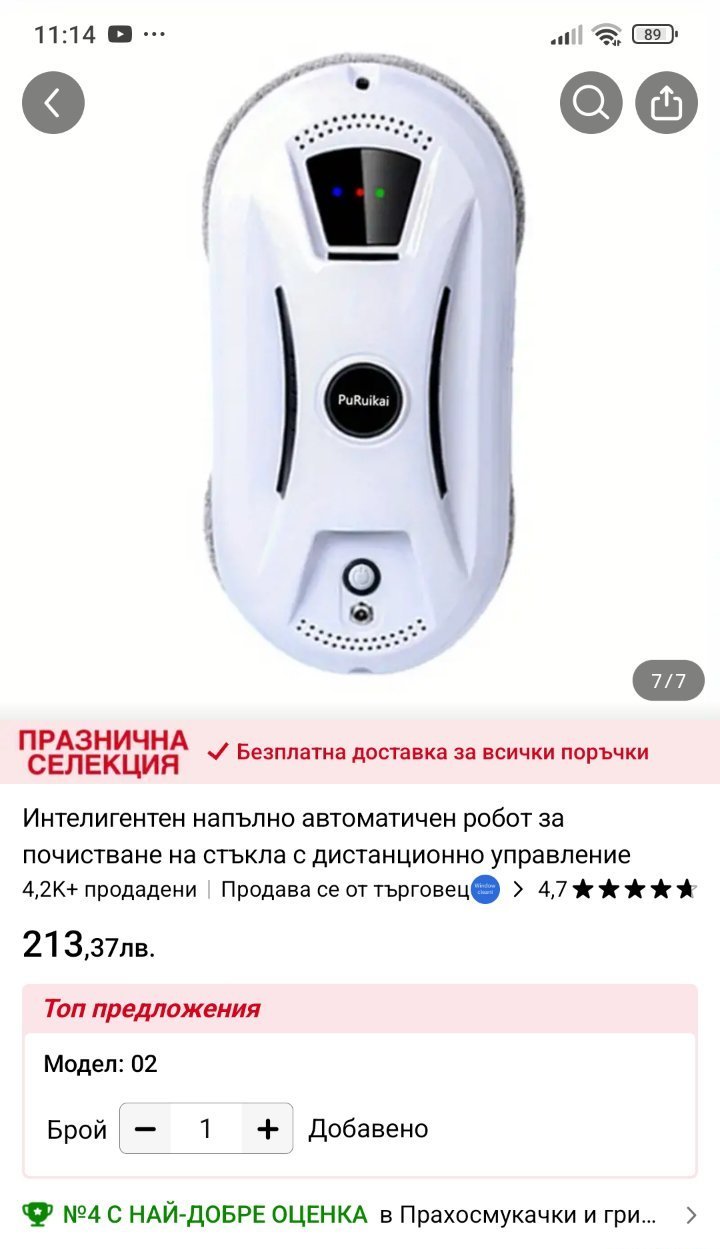The image size is (720, 1249).
Task: Increase quantity with the plus button
Action: click(267, 1129)
